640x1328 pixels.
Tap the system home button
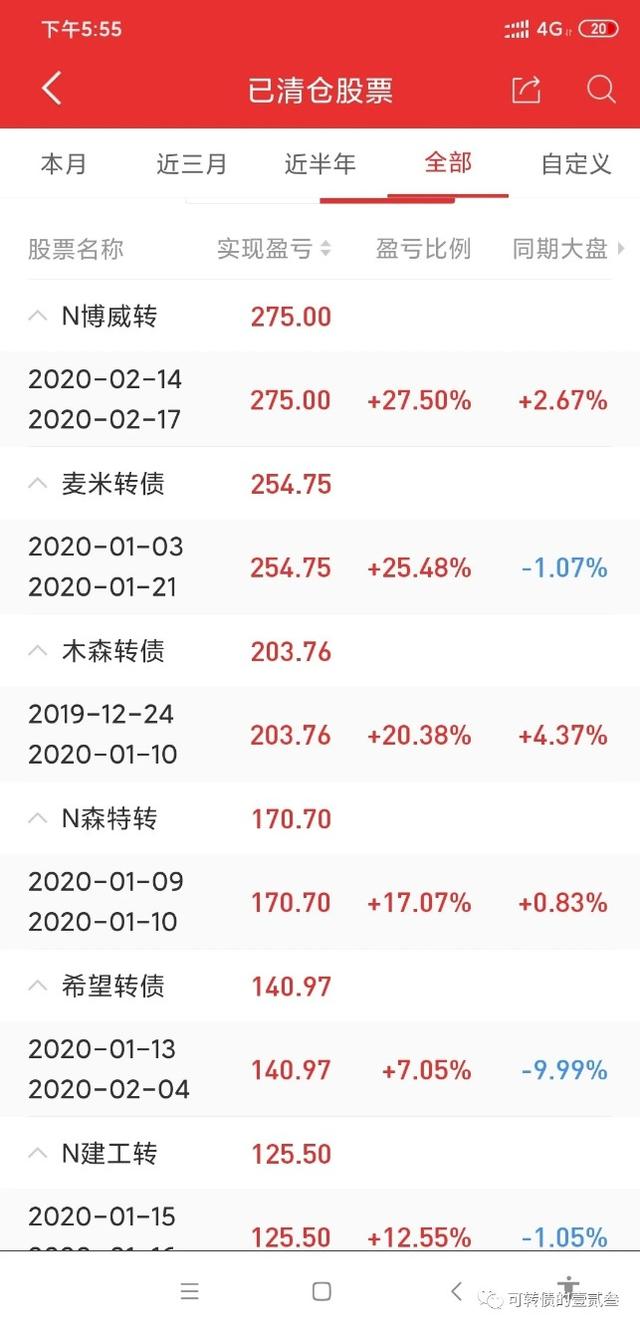click(x=321, y=1291)
